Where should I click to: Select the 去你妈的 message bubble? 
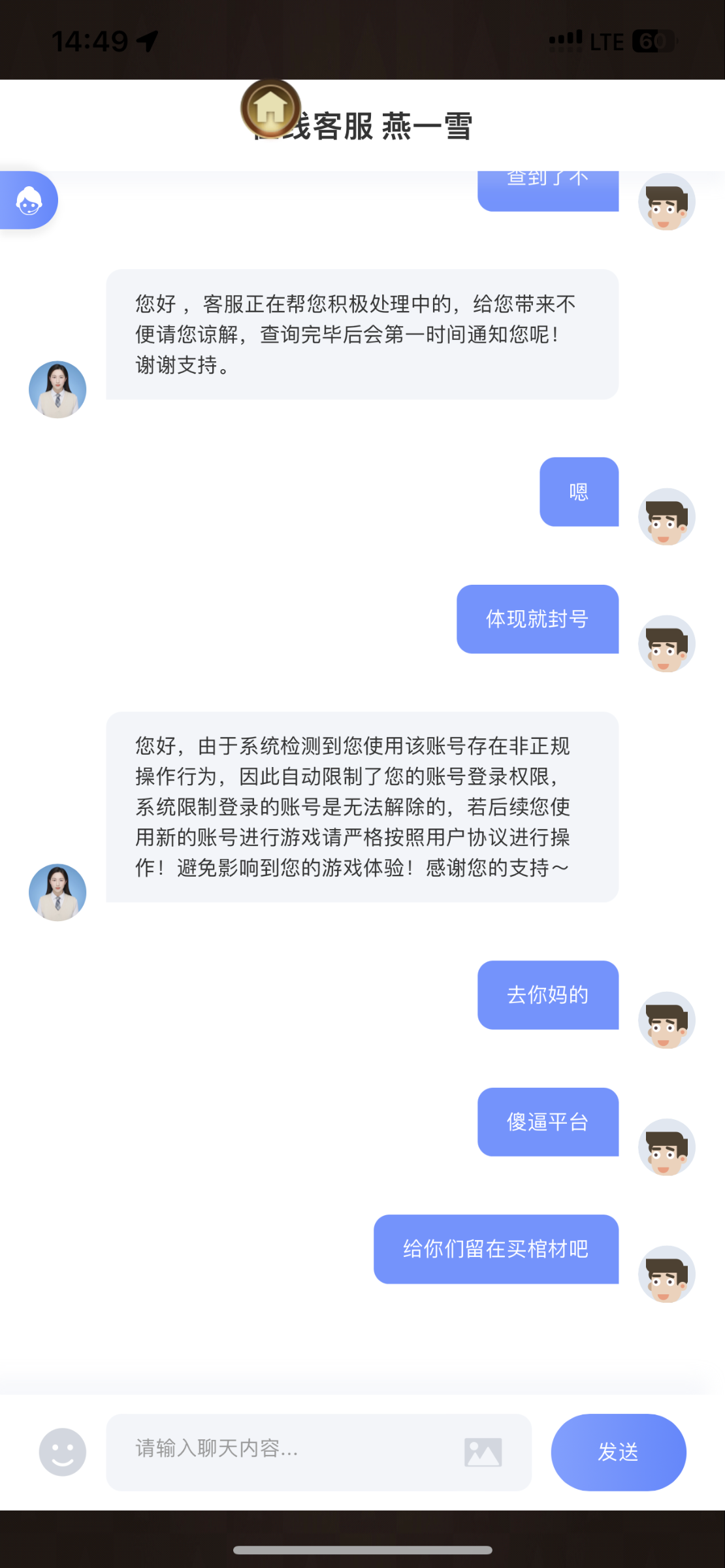pyautogui.click(x=547, y=994)
